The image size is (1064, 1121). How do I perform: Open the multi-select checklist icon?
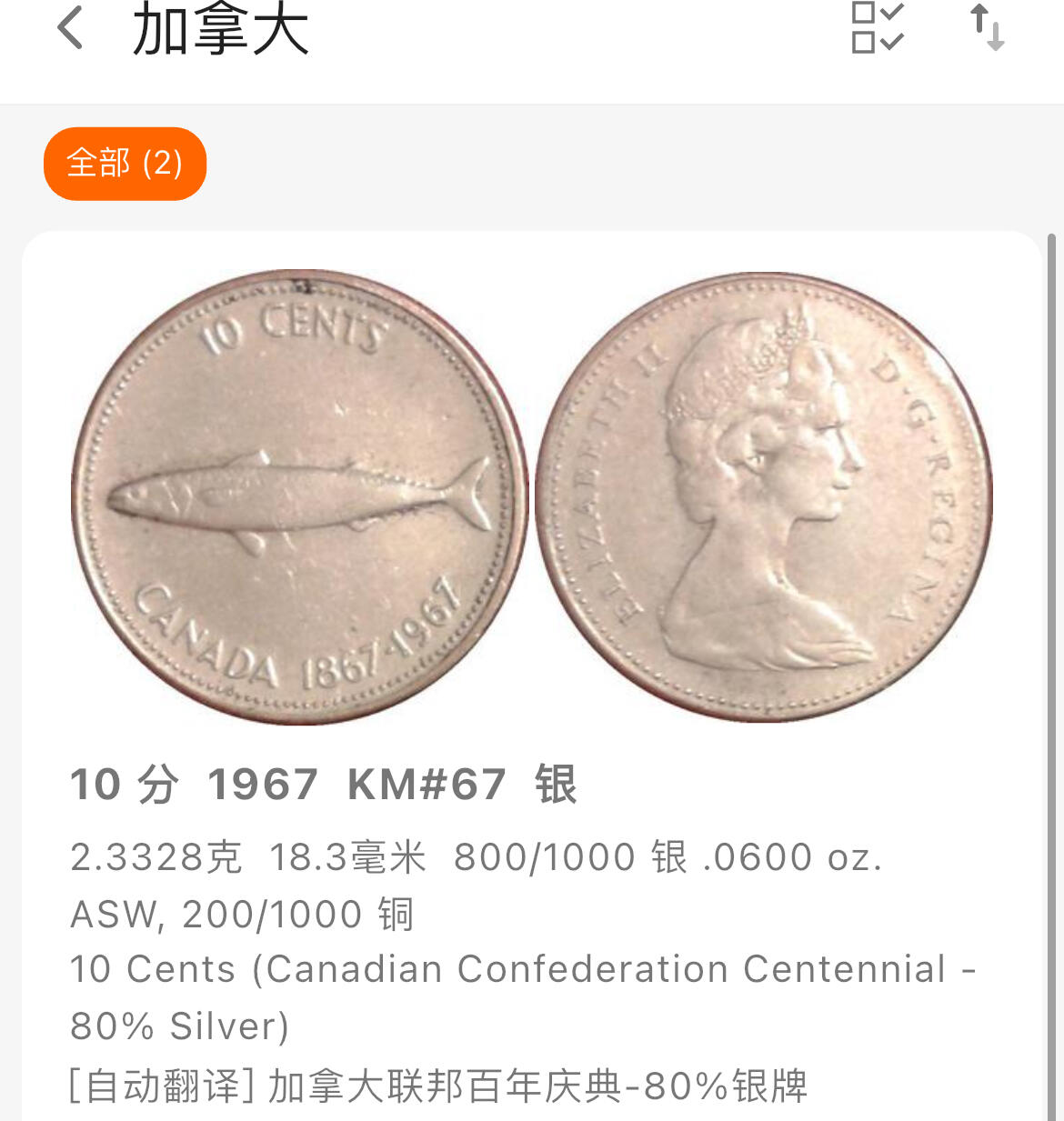(x=877, y=28)
